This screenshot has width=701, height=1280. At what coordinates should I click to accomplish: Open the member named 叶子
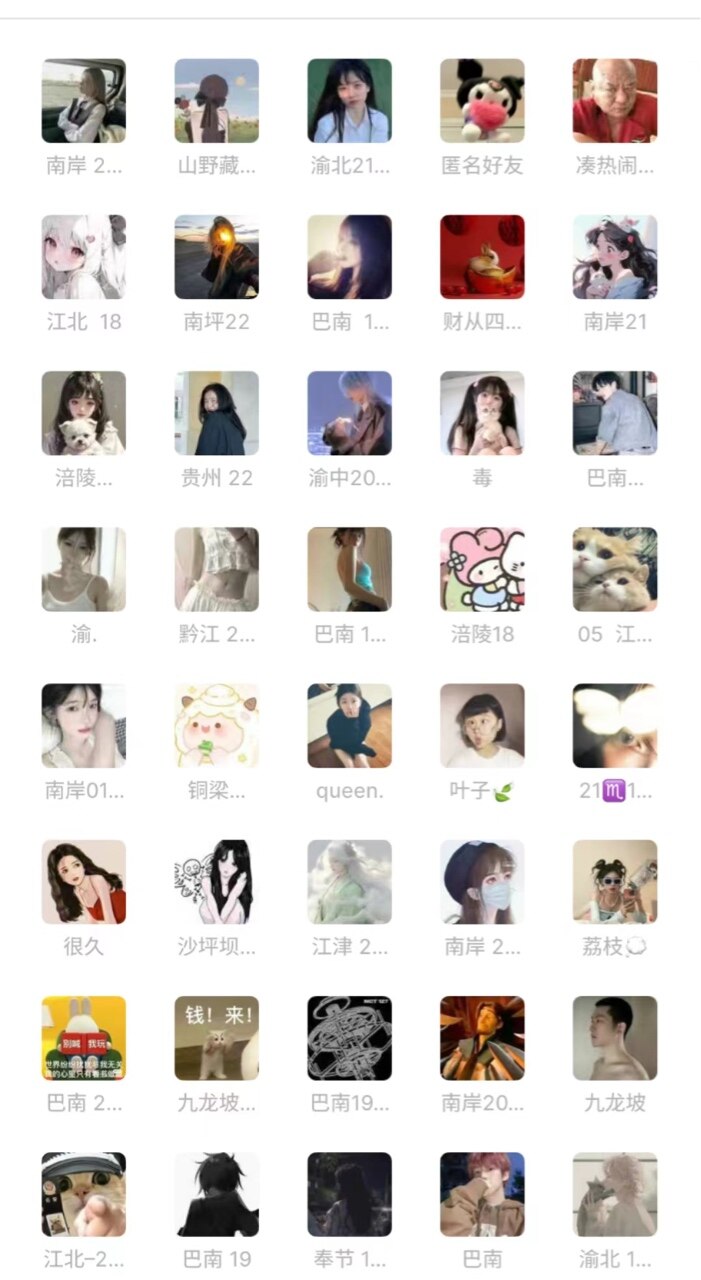pyautogui.click(x=482, y=725)
